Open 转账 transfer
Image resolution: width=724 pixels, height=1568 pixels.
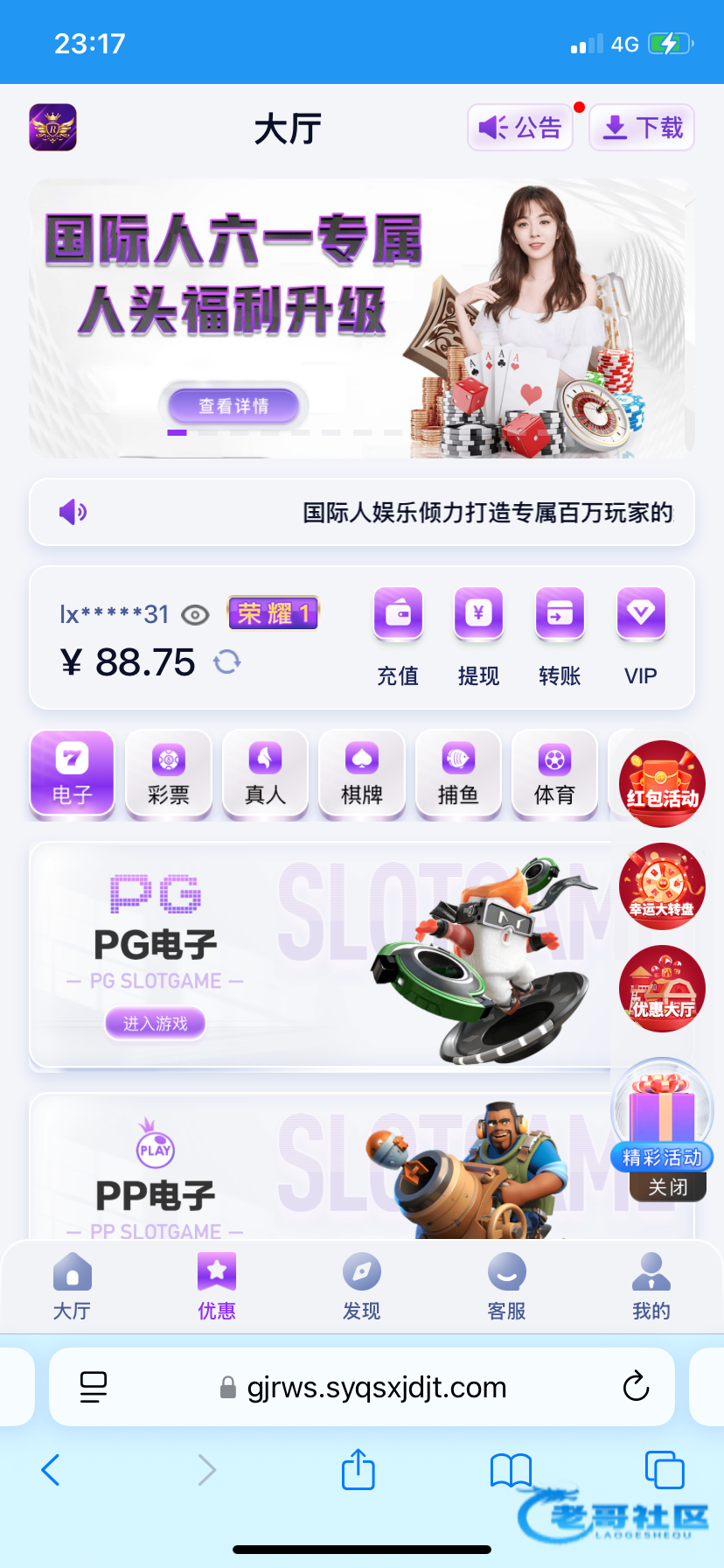(560, 636)
